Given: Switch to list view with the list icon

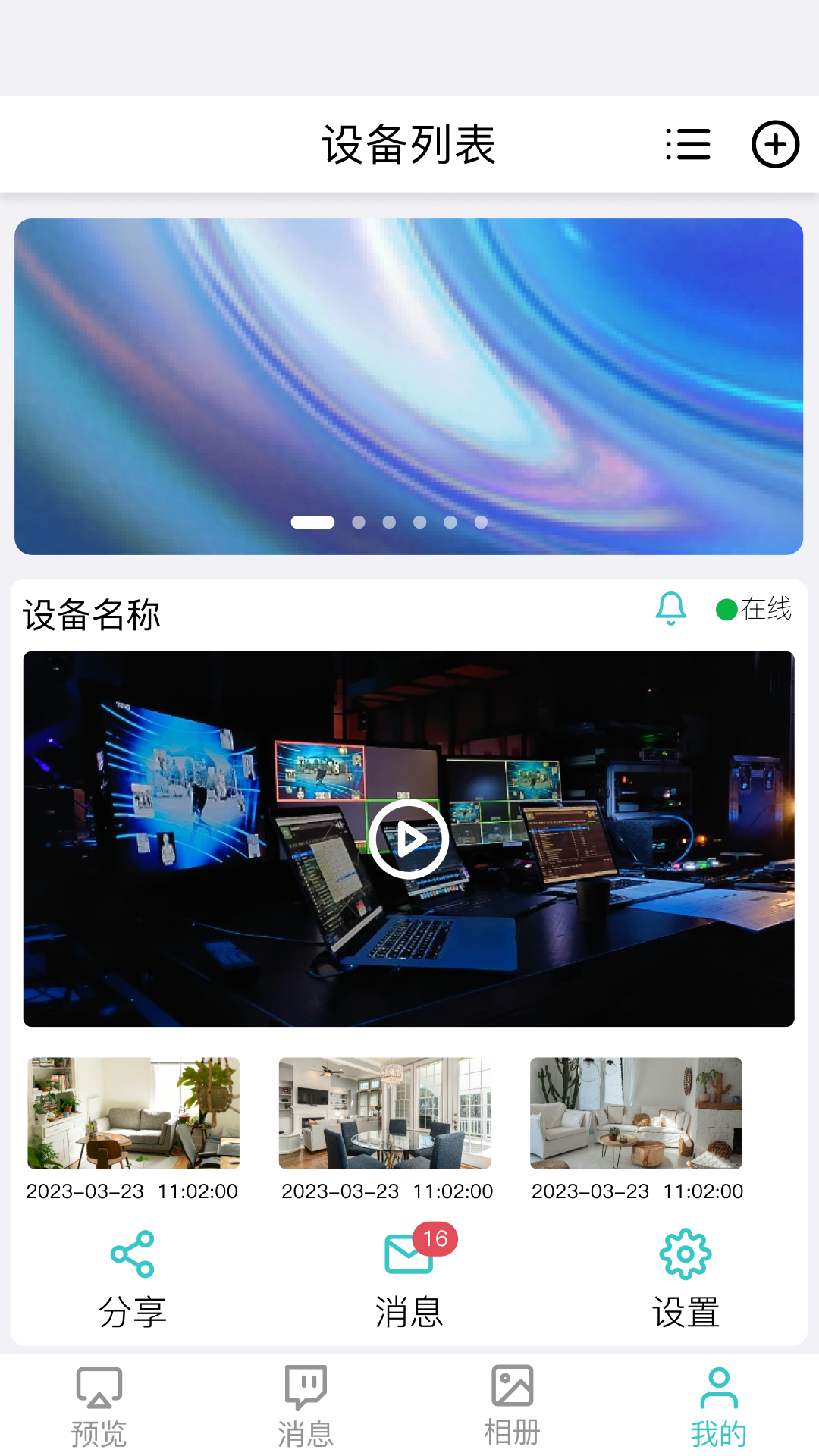Looking at the screenshot, I should (687, 144).
